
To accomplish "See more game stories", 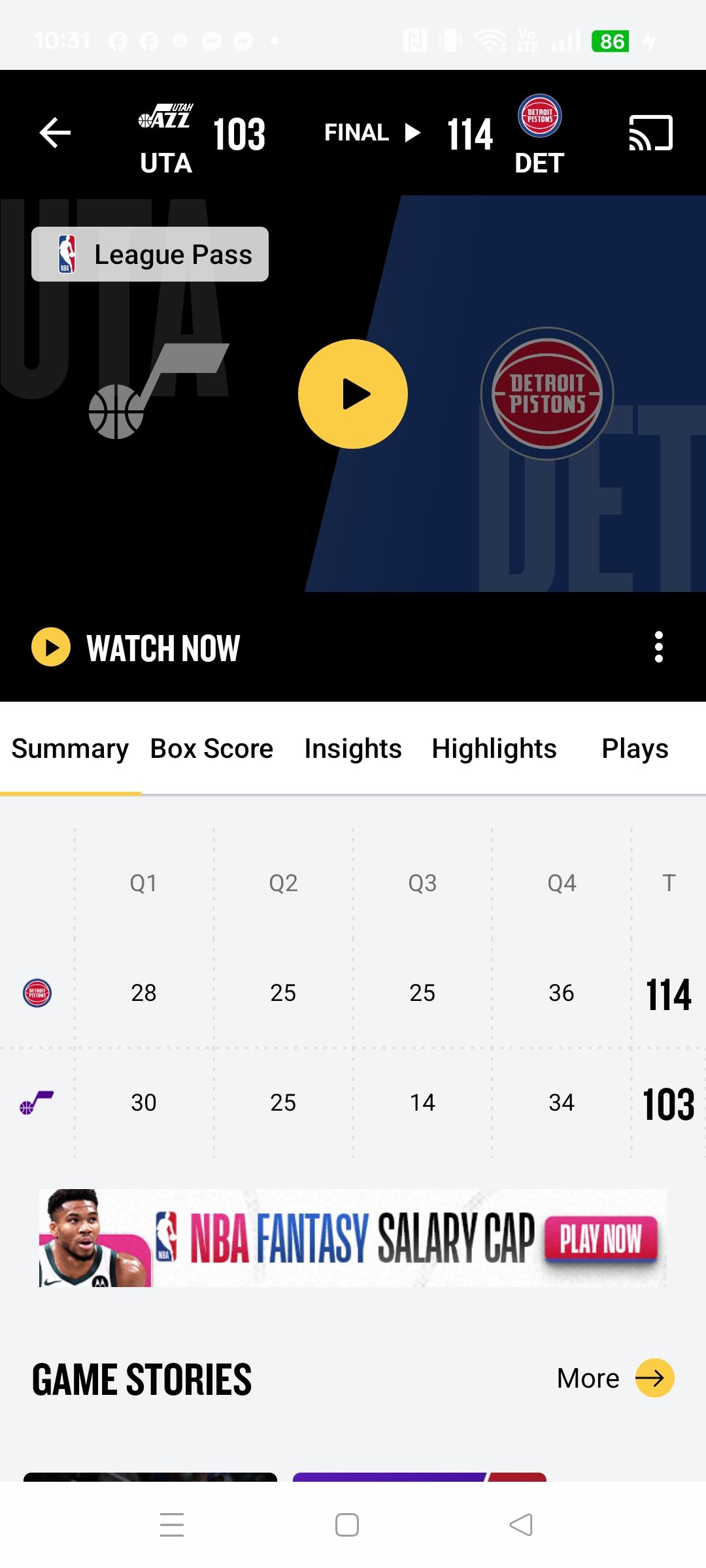I will [x=614, y=1378].
